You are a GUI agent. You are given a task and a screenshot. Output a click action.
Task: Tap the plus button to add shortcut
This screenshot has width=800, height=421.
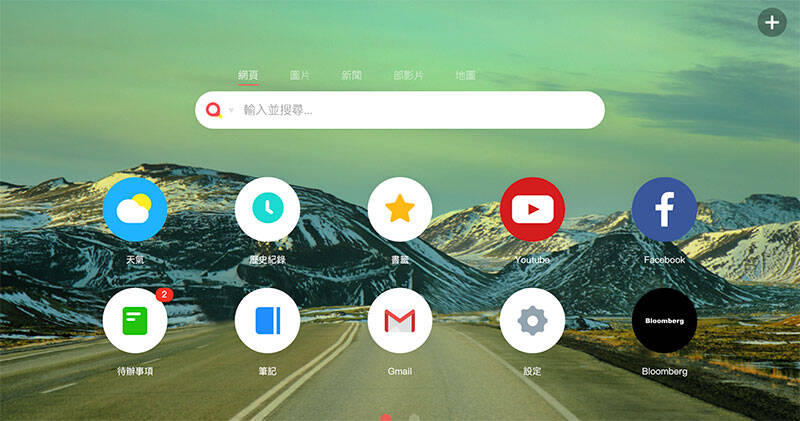[x=771, y=22]
